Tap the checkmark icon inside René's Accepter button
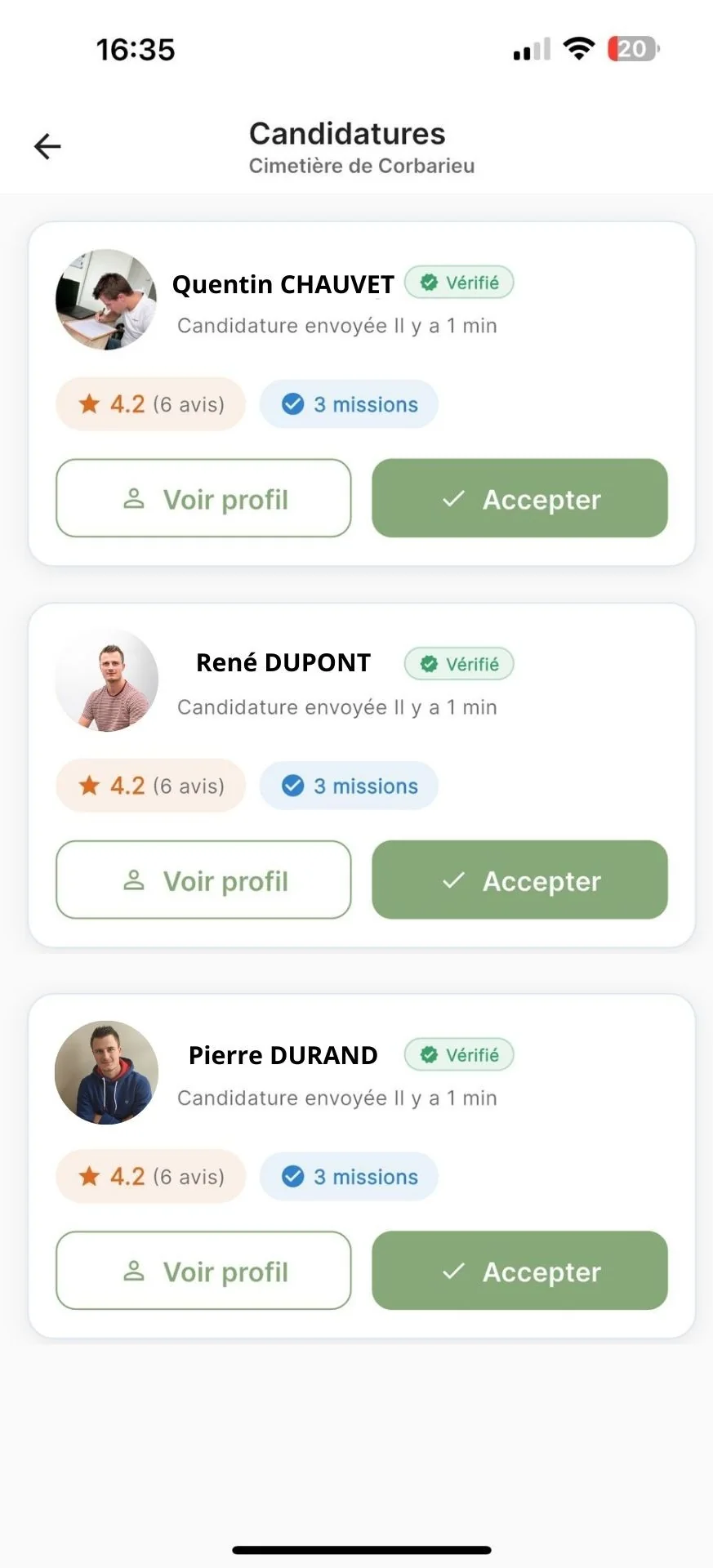The height and width of the screenshot is (1568, 713). tap(454, 880)
